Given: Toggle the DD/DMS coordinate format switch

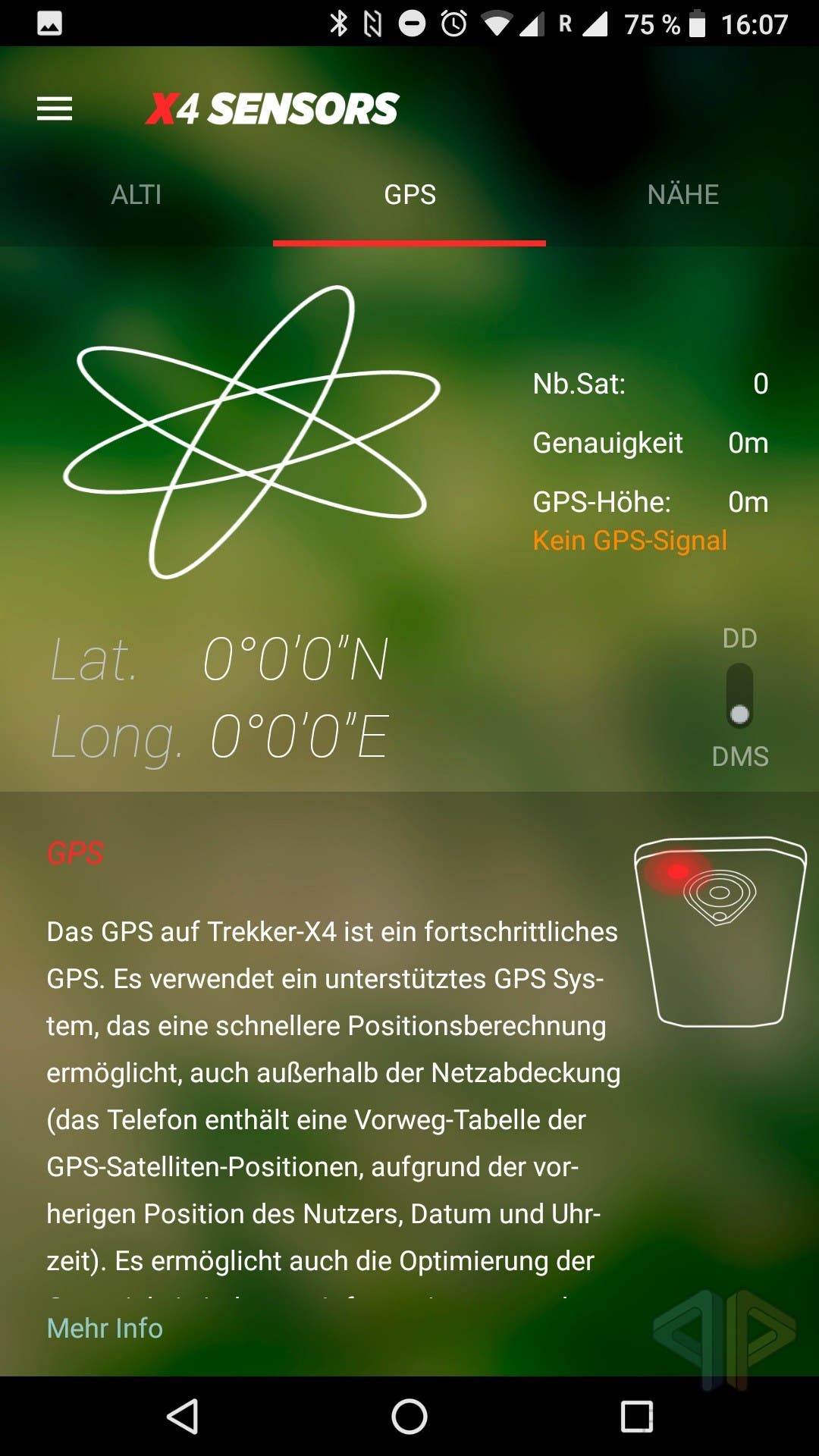Looking at the screenshot, I should (x=739, y=696).
